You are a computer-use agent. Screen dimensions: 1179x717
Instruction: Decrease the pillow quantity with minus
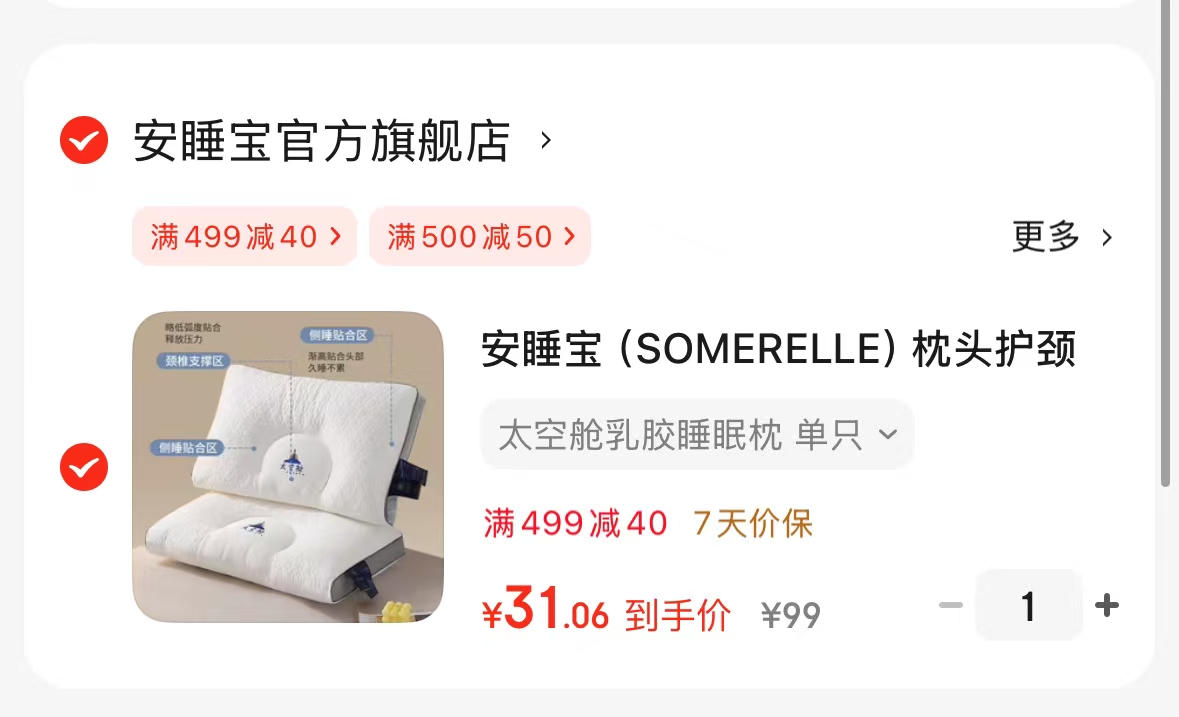(950, 605)
